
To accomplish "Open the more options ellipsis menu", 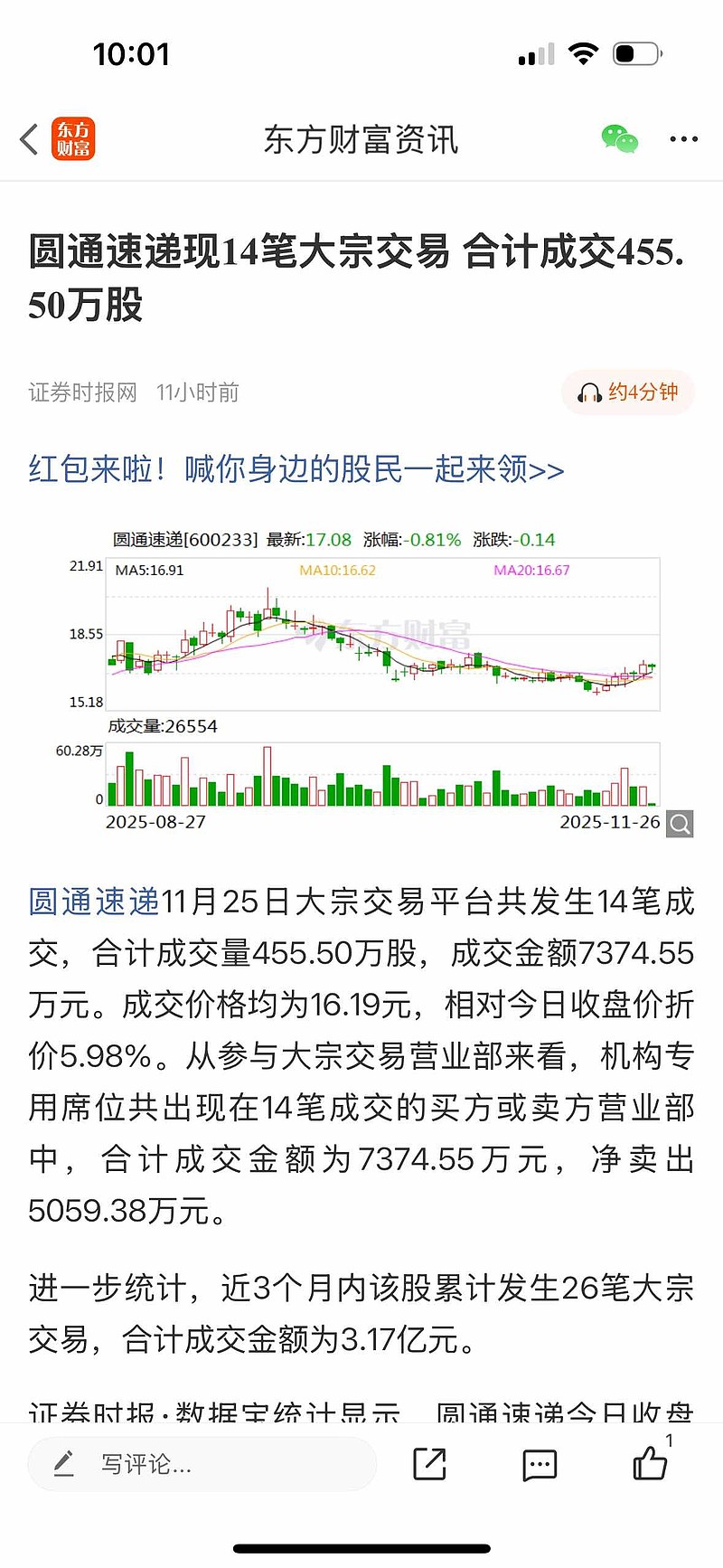I will [x=683, y=139].
